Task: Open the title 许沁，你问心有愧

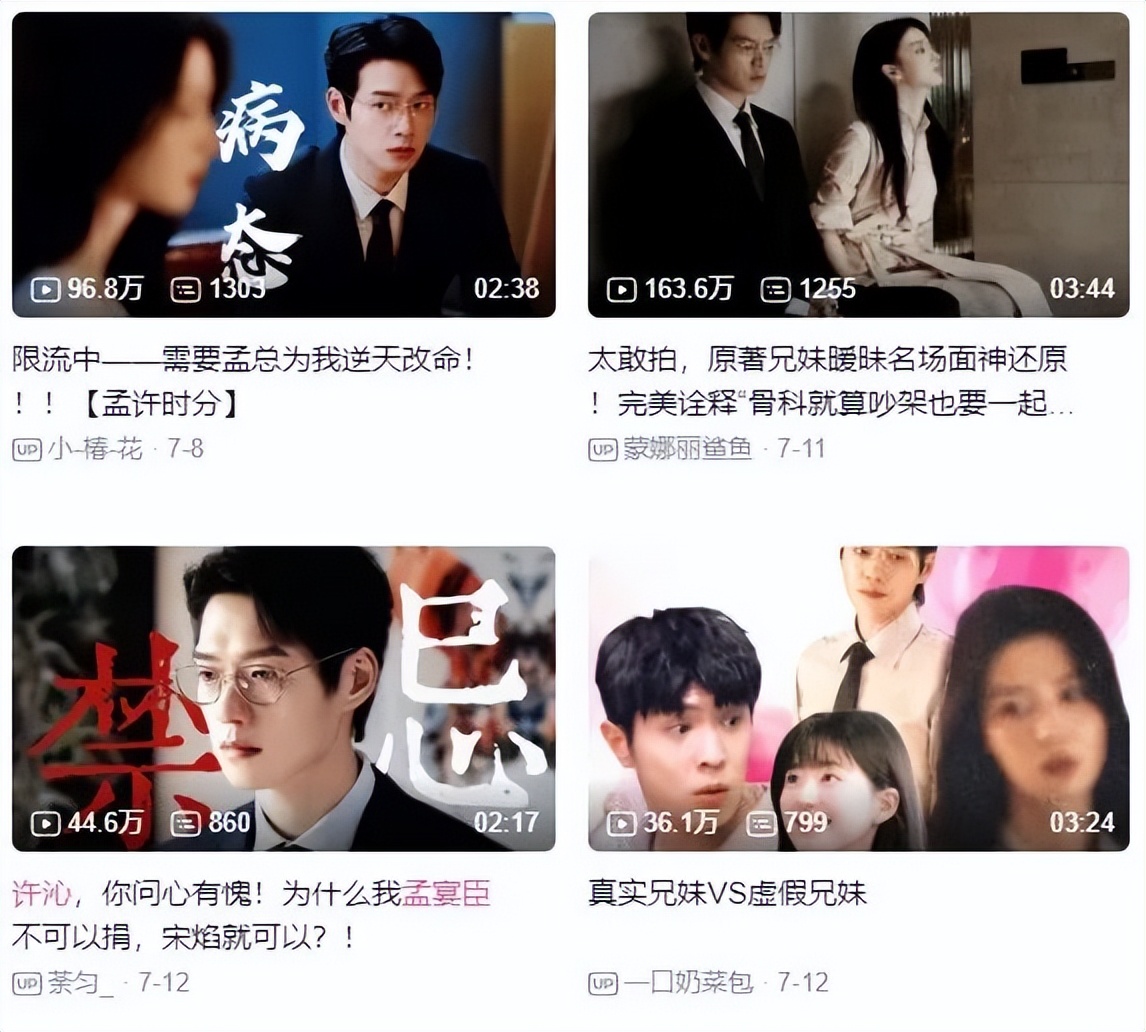Action: [x=252, y=893]
